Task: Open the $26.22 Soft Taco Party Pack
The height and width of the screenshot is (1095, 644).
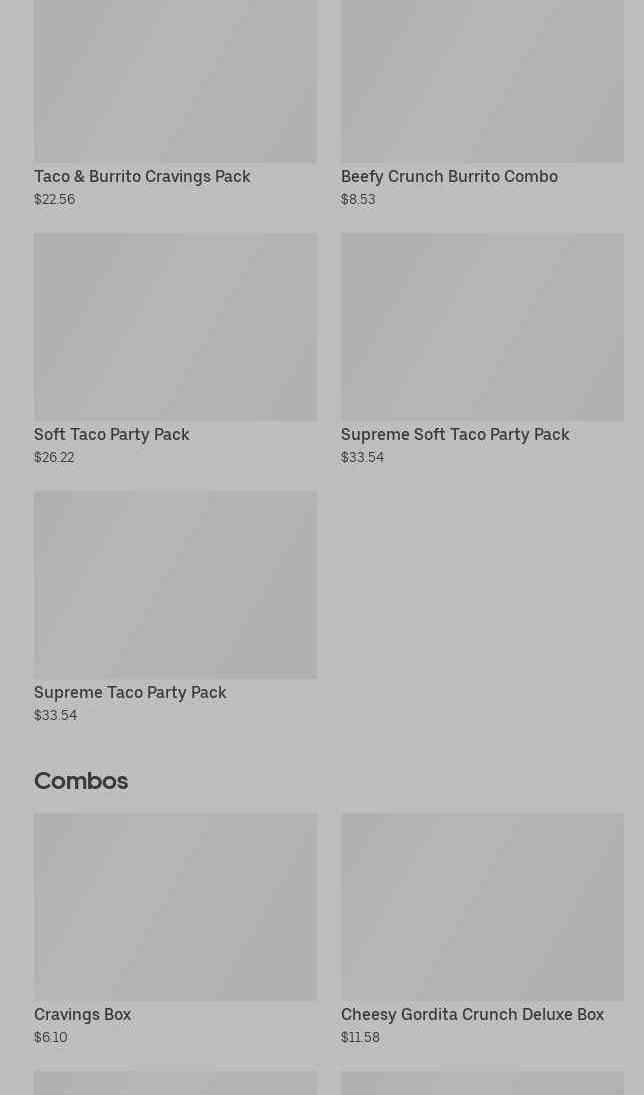Action: 175,349
